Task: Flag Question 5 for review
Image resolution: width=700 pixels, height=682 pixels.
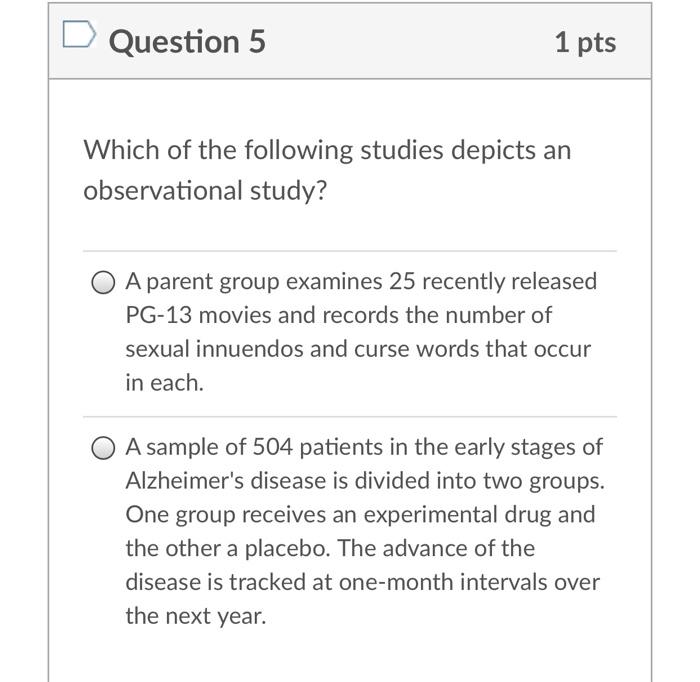Action: tap(76, 36)
